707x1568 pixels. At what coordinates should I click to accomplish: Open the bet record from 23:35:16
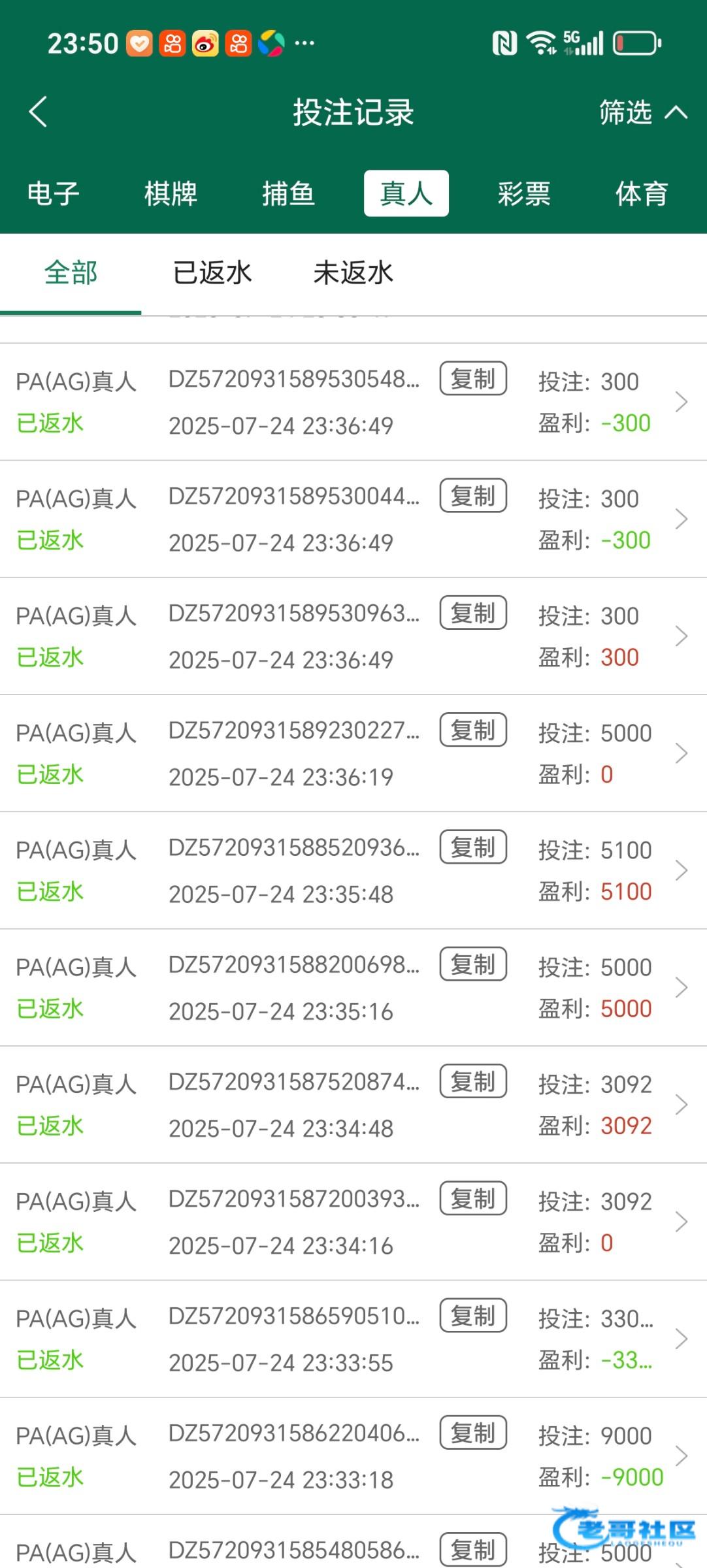click(354, 987)
